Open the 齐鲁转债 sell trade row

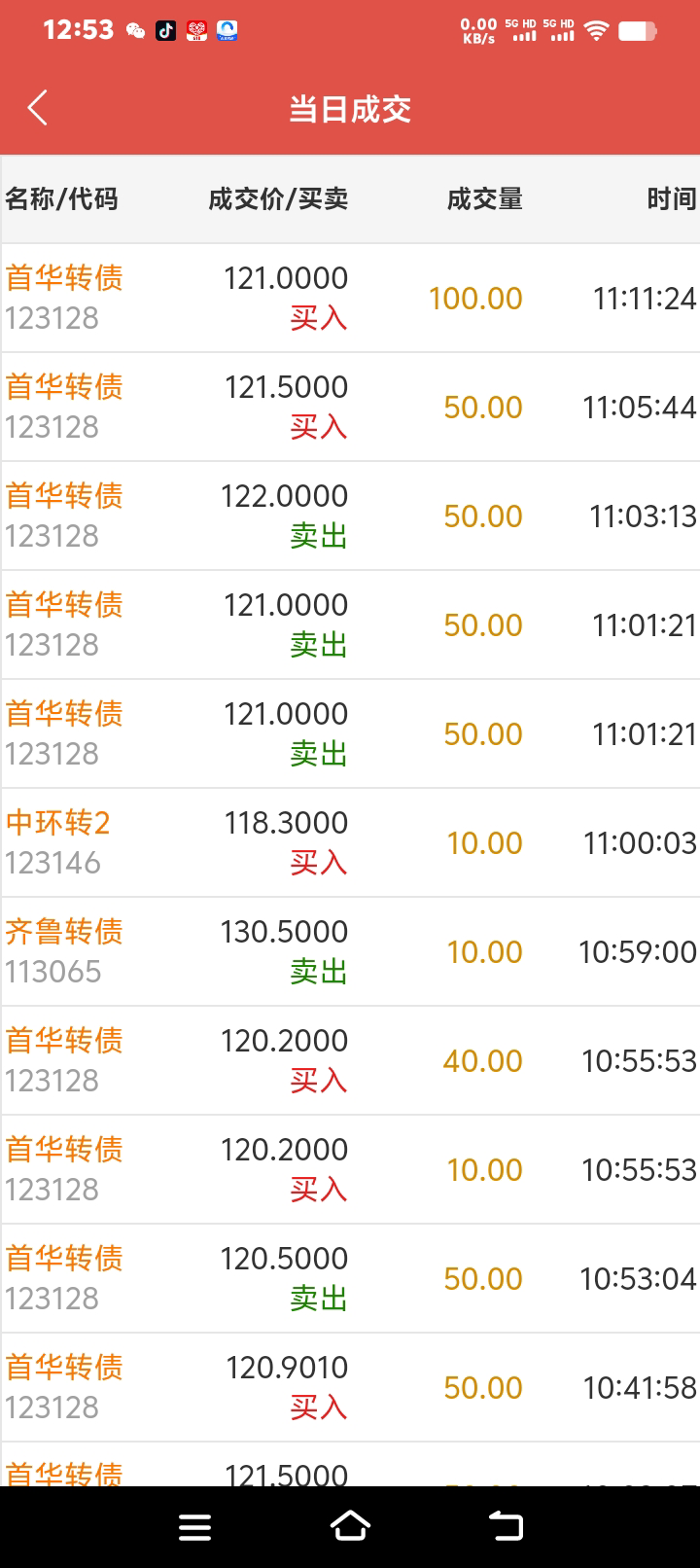(350, 951)
